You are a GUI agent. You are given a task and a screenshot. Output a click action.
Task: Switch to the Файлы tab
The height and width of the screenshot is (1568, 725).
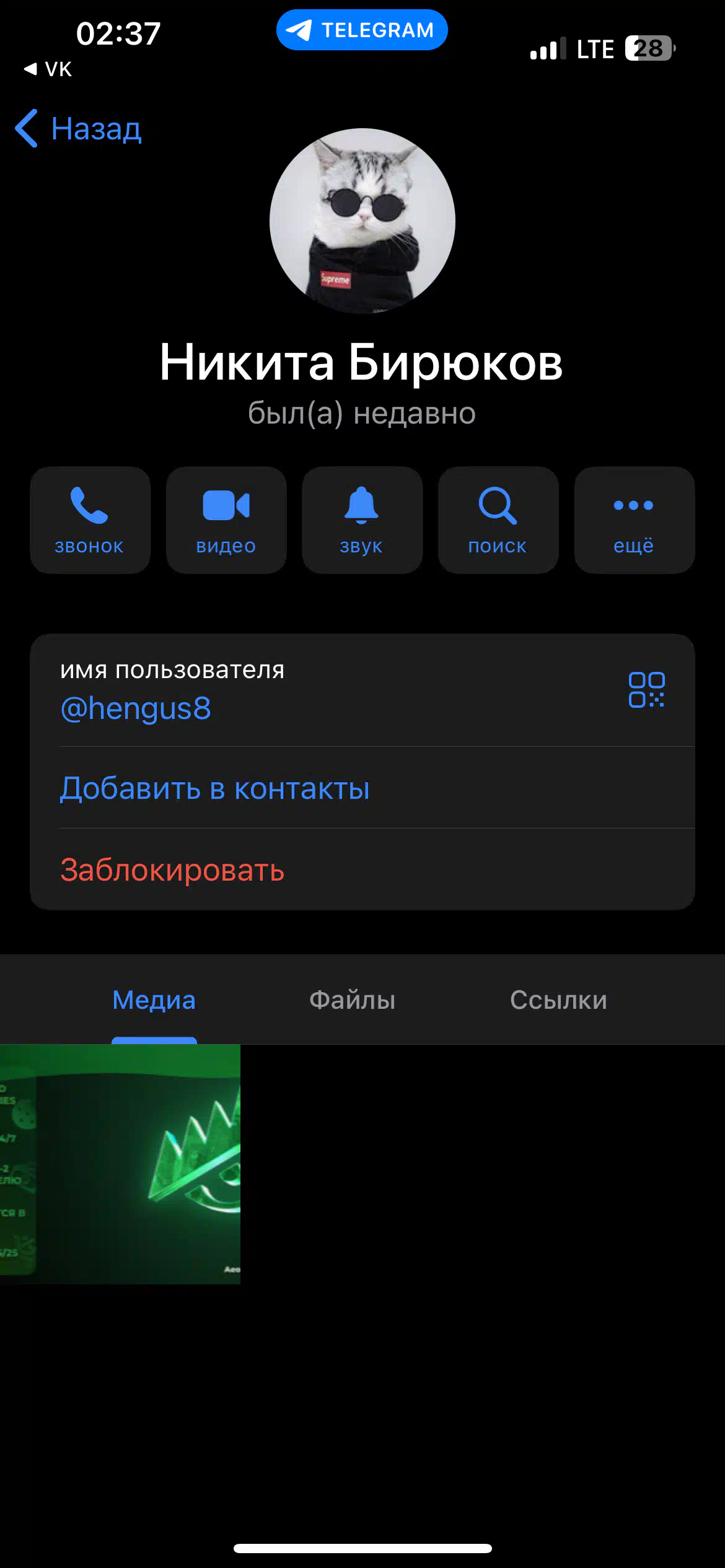tap(352, 1000)
